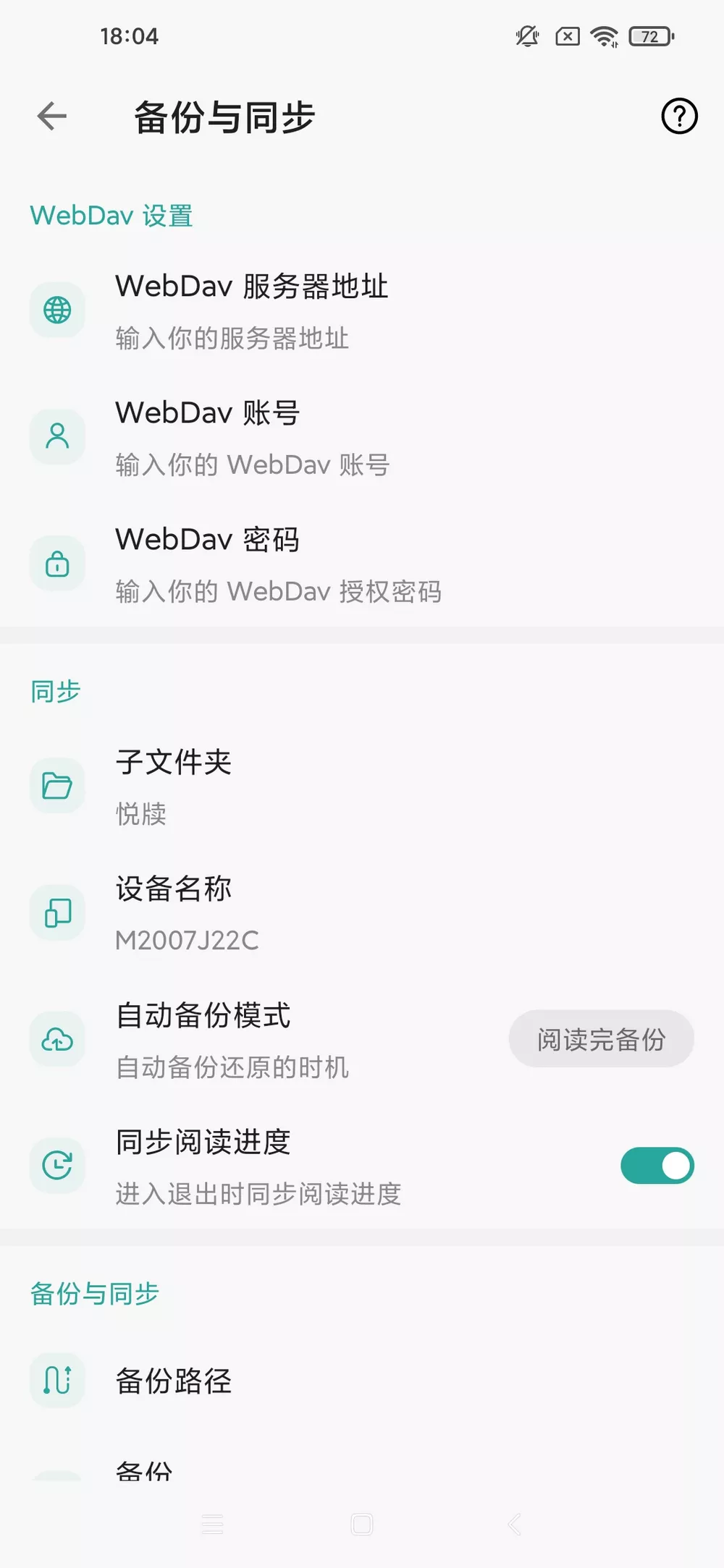Click the back arrow to exit settings

click(x=50, y=116)
